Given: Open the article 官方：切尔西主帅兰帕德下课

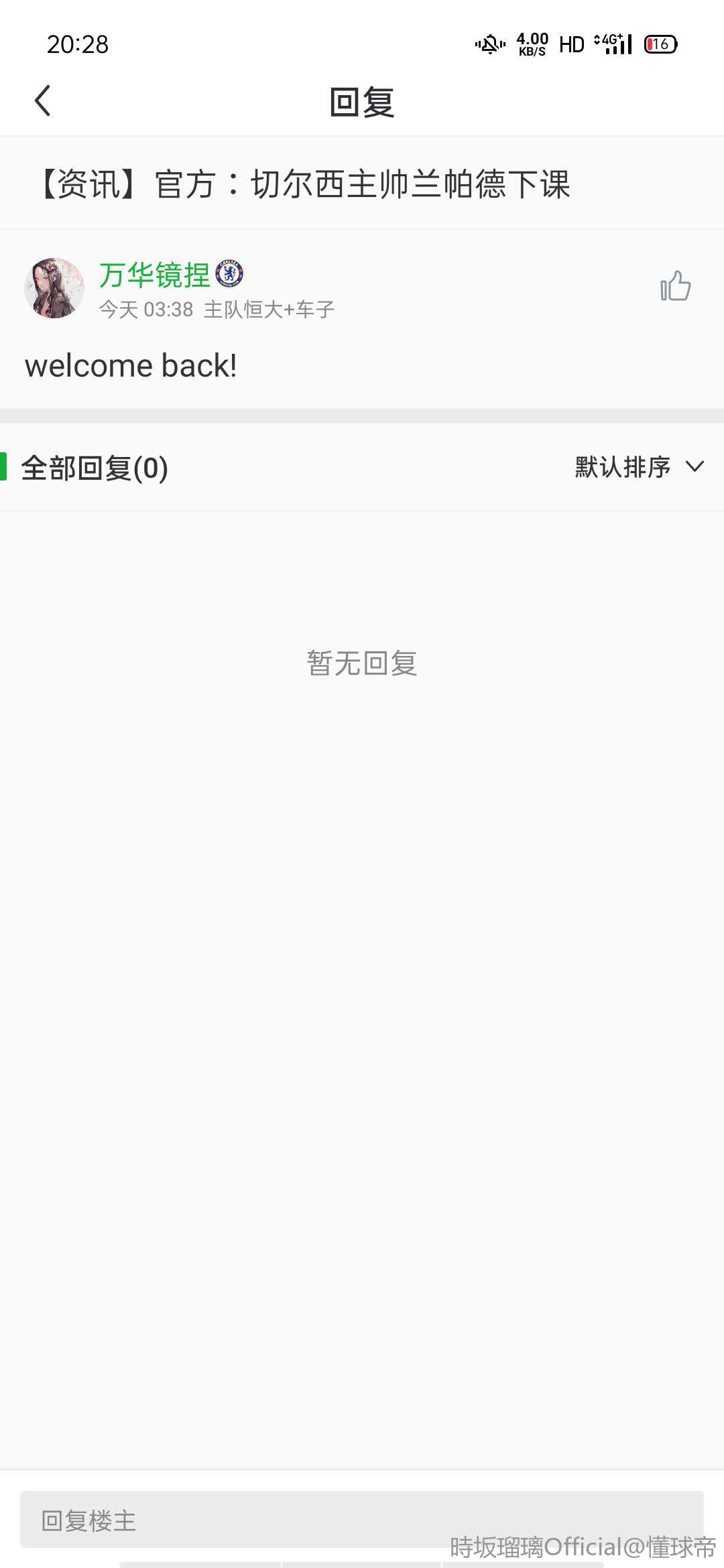Looking at the screenshot, I should point(303,184).
